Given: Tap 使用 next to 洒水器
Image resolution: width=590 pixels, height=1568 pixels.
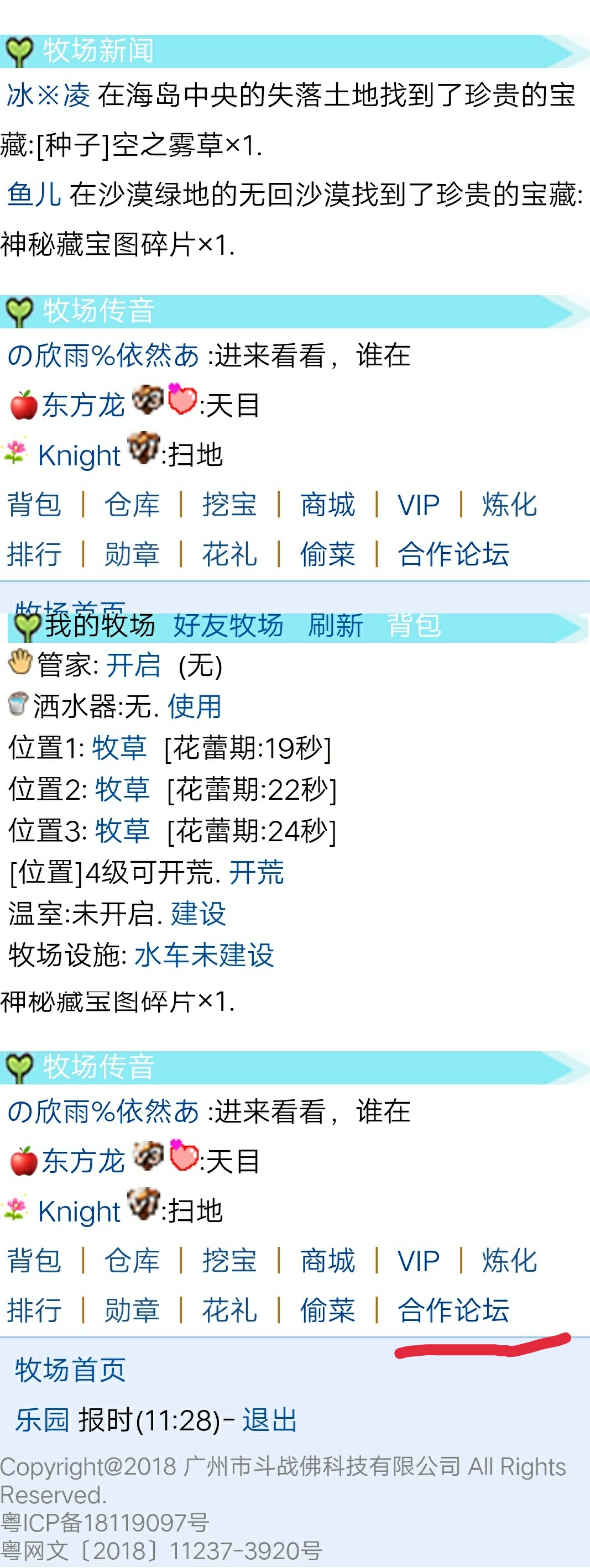Looking at the screenshot, I should tap(194, 707).
